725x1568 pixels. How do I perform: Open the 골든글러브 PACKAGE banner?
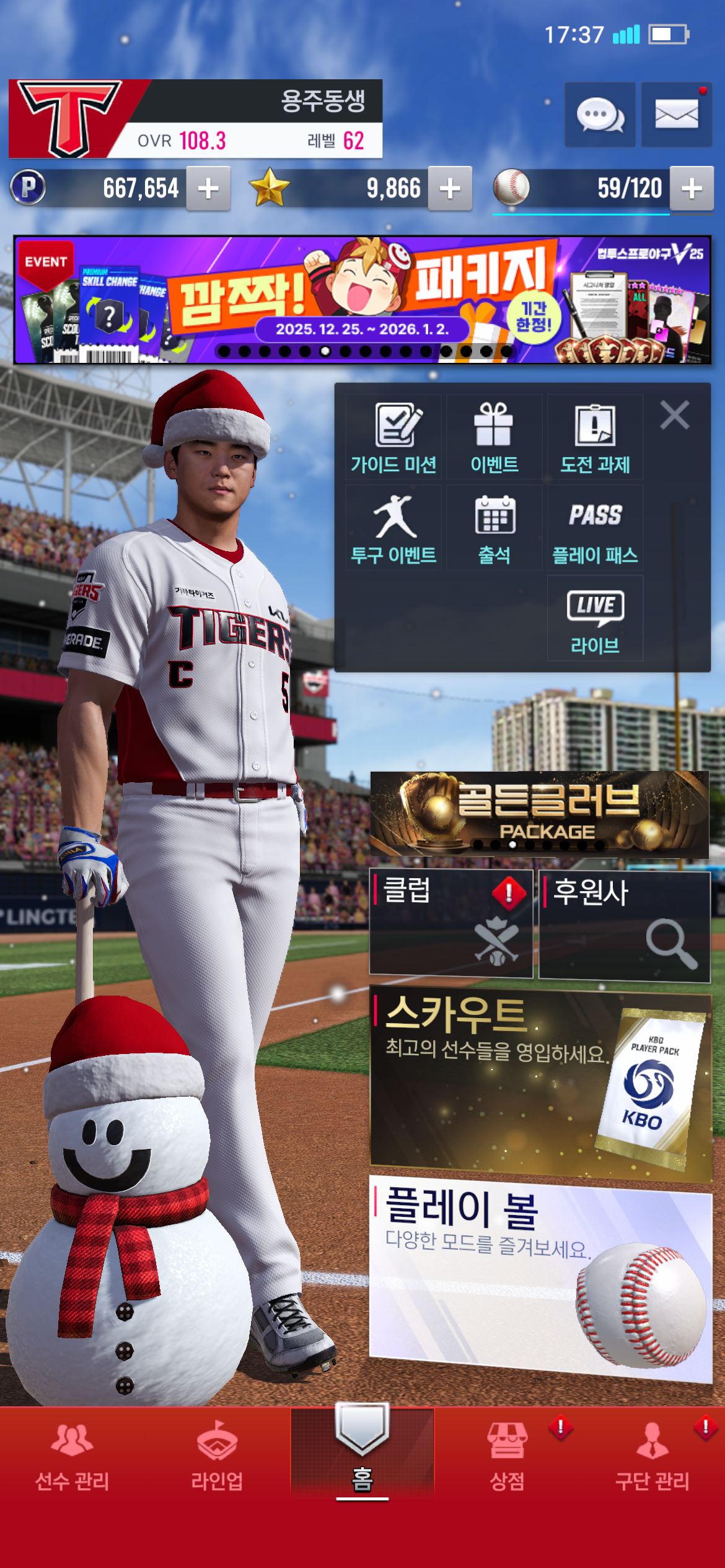click(539, 814)
